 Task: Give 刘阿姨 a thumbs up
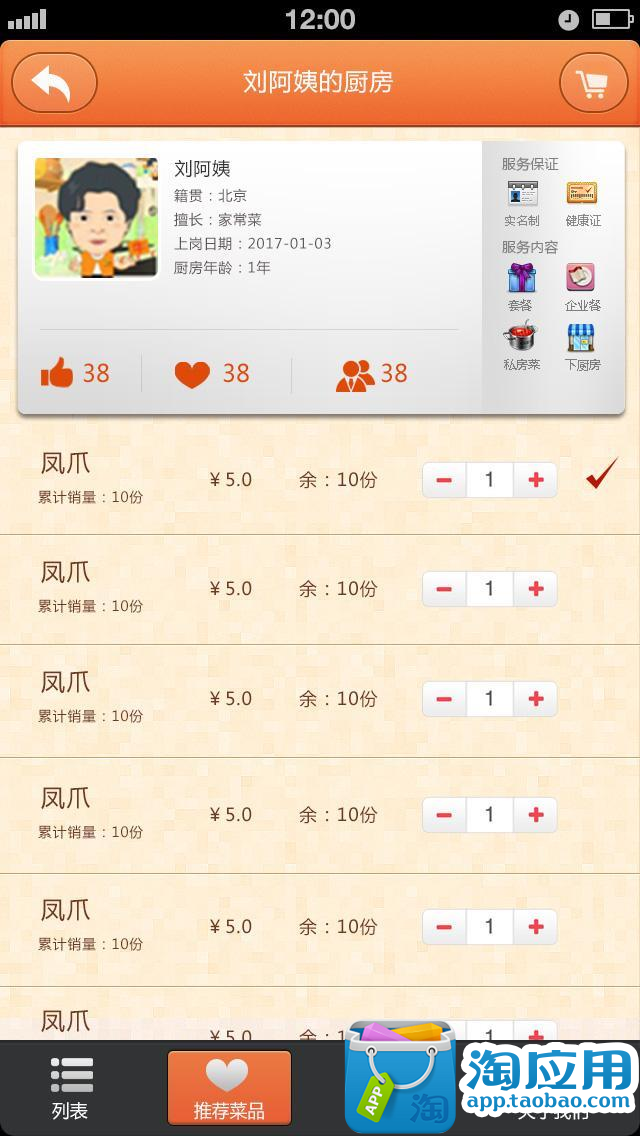57,375
